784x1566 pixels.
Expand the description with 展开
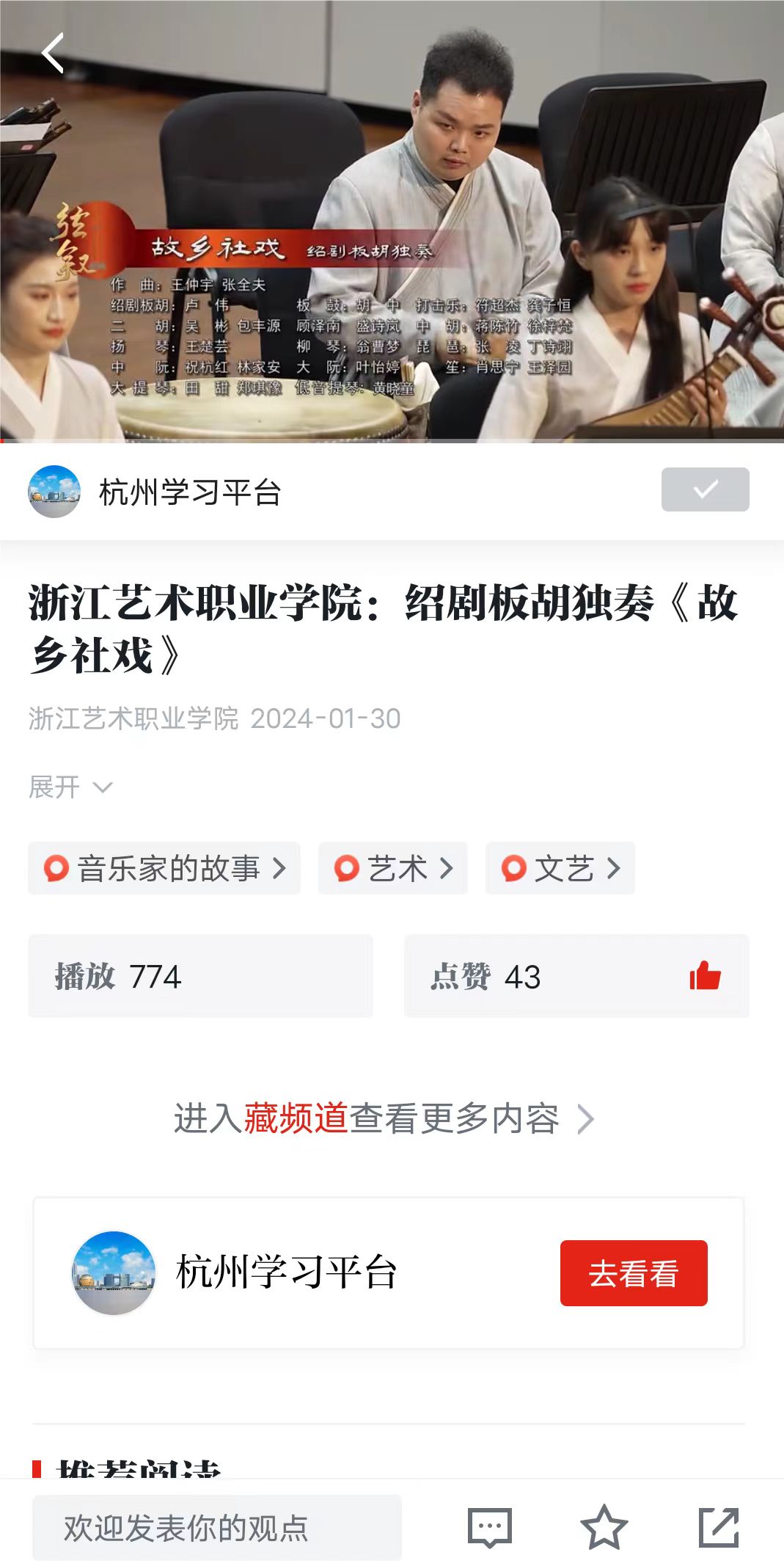[70, 787]
